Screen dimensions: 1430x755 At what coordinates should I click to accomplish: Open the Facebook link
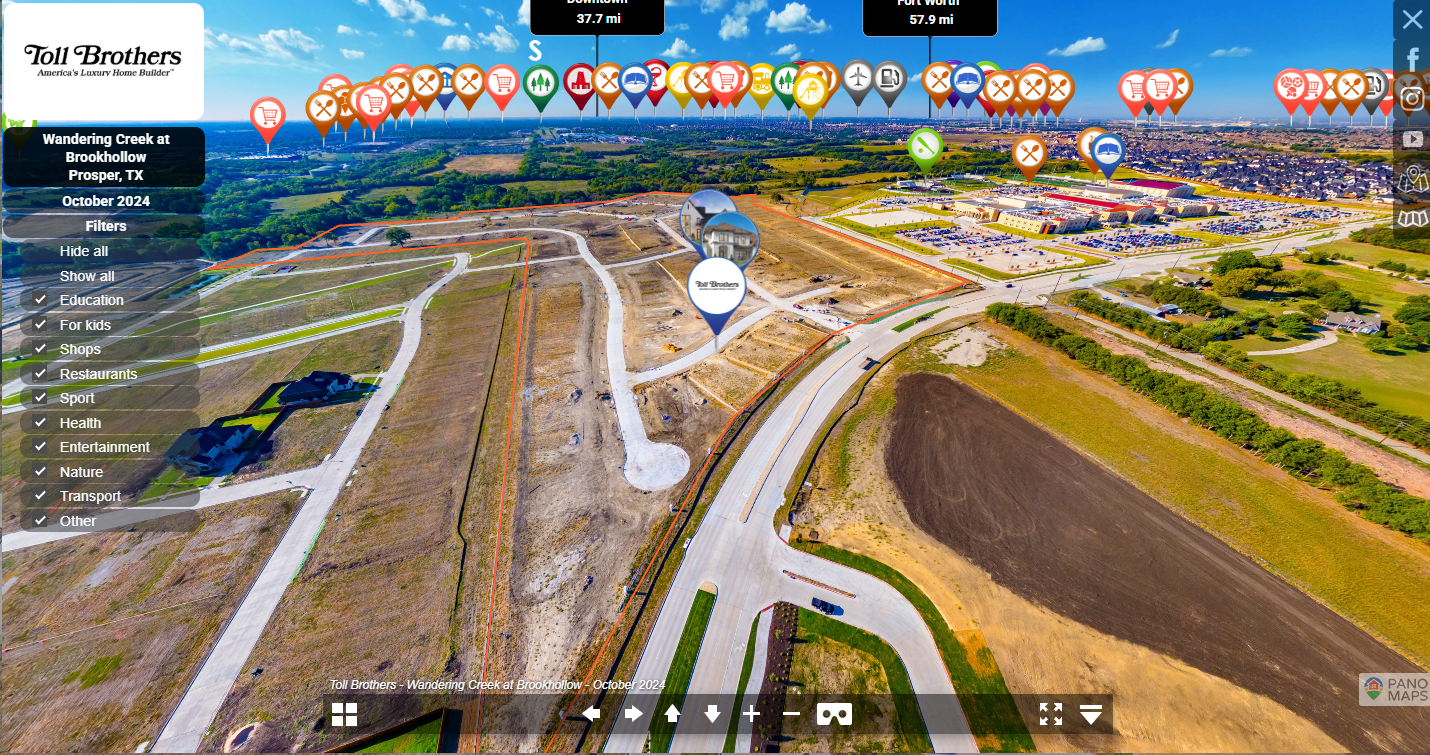click(1412, 59)
